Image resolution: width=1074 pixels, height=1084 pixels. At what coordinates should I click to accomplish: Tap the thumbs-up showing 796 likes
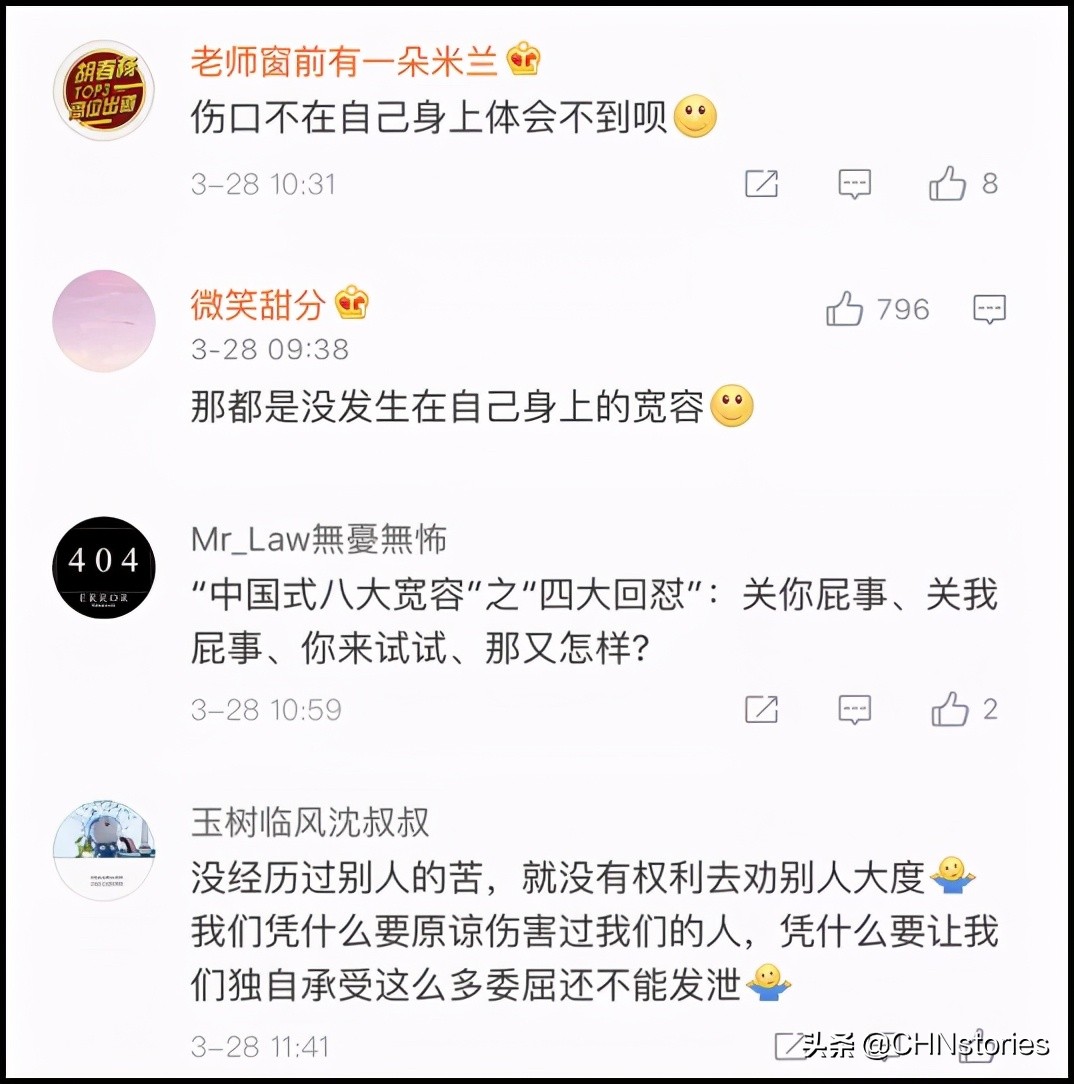(x=845, y=310)
